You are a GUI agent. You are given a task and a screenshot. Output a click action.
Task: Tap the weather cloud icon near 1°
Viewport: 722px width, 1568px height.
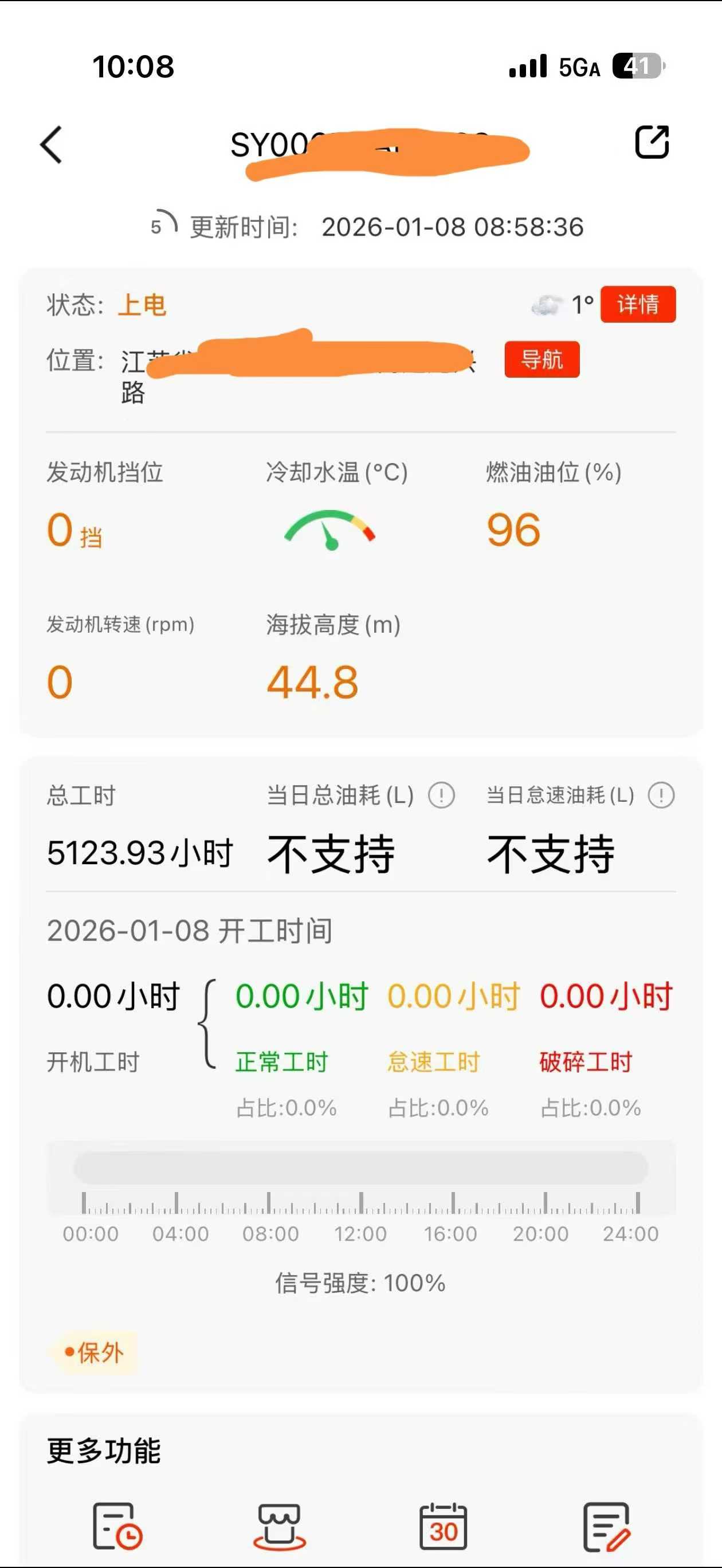click(547, 304)
